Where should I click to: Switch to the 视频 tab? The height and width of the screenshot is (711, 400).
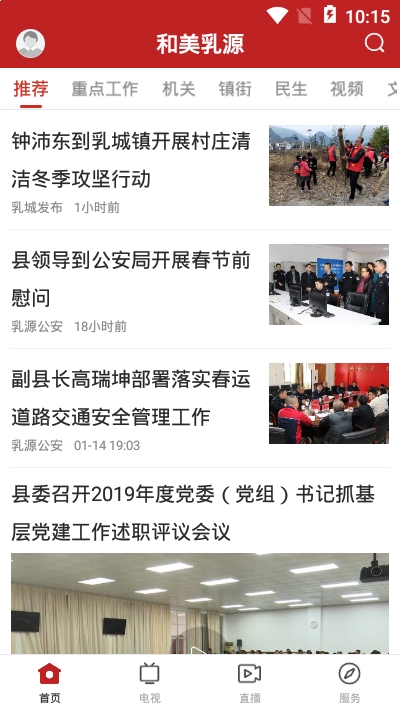pos(347,89)
